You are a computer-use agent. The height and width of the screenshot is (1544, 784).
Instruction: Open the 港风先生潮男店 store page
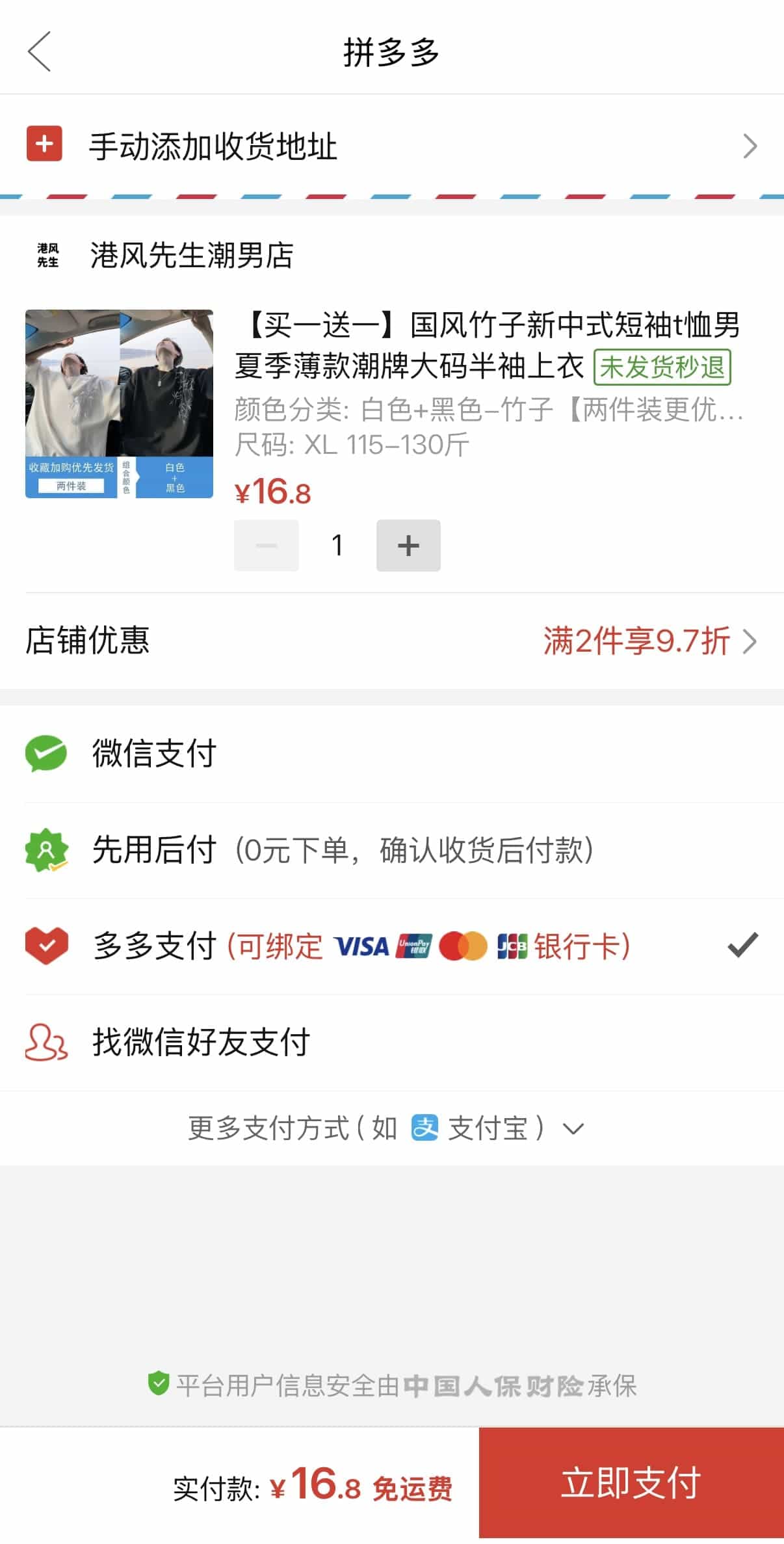click(191, 255)
